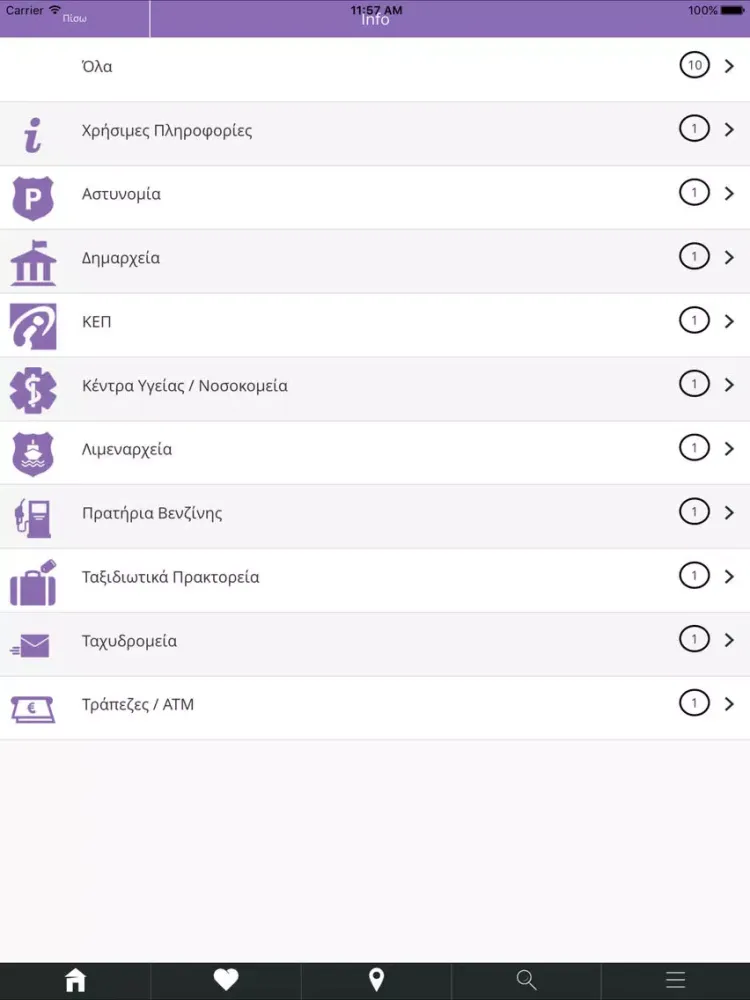Open the favorites heart tab
The height and width of the screenshot is (1000, 750).
point(226,980)
